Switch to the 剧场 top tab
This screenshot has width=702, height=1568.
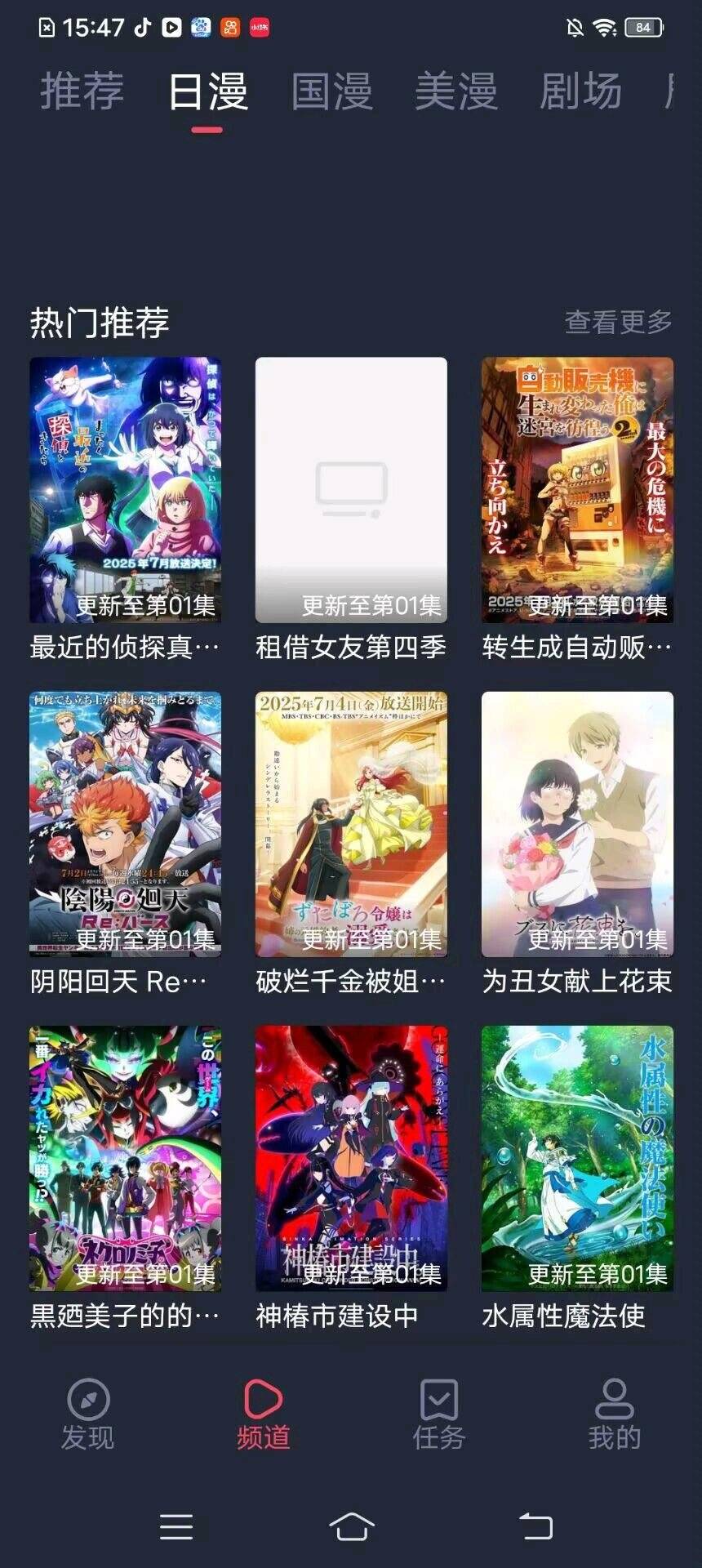click(580, 91)
